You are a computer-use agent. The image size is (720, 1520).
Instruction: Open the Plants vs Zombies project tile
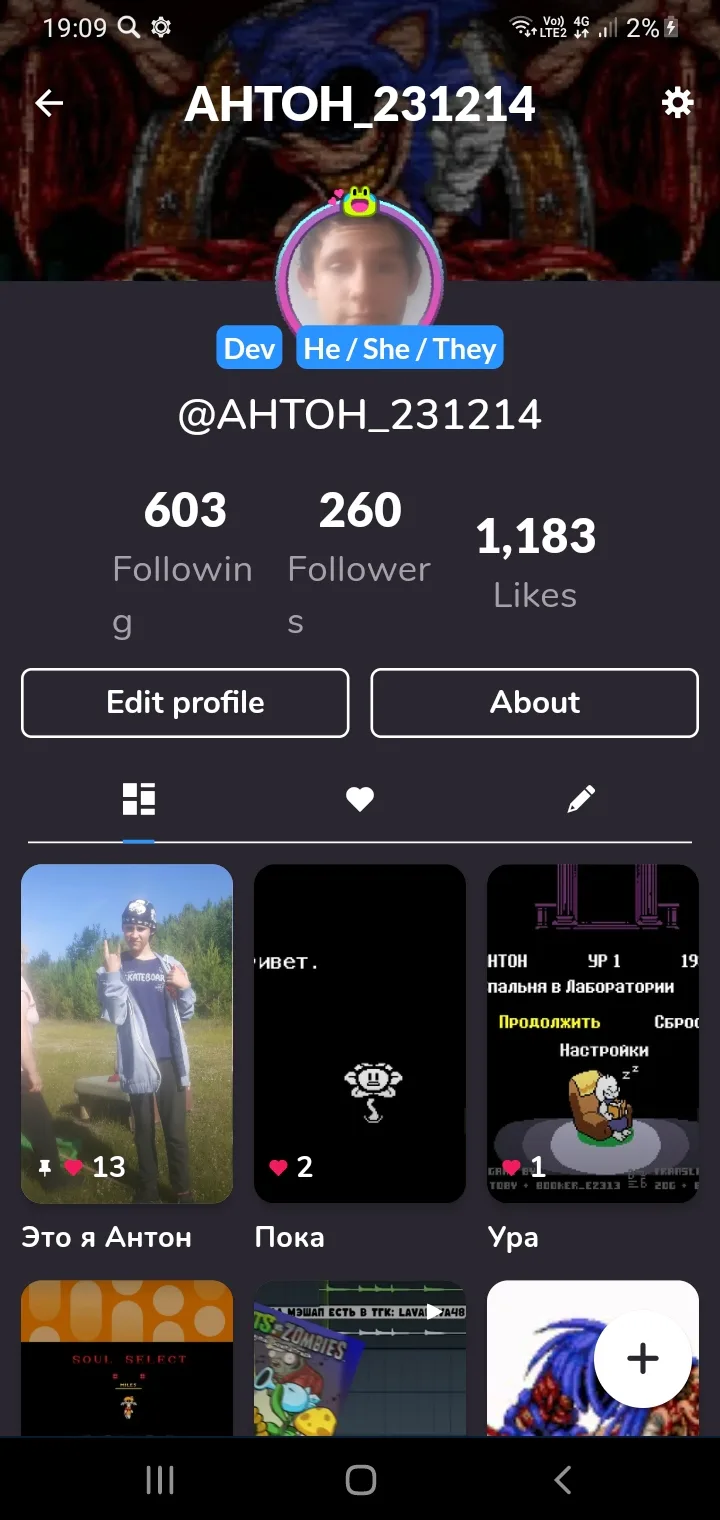coord(360,1358)
